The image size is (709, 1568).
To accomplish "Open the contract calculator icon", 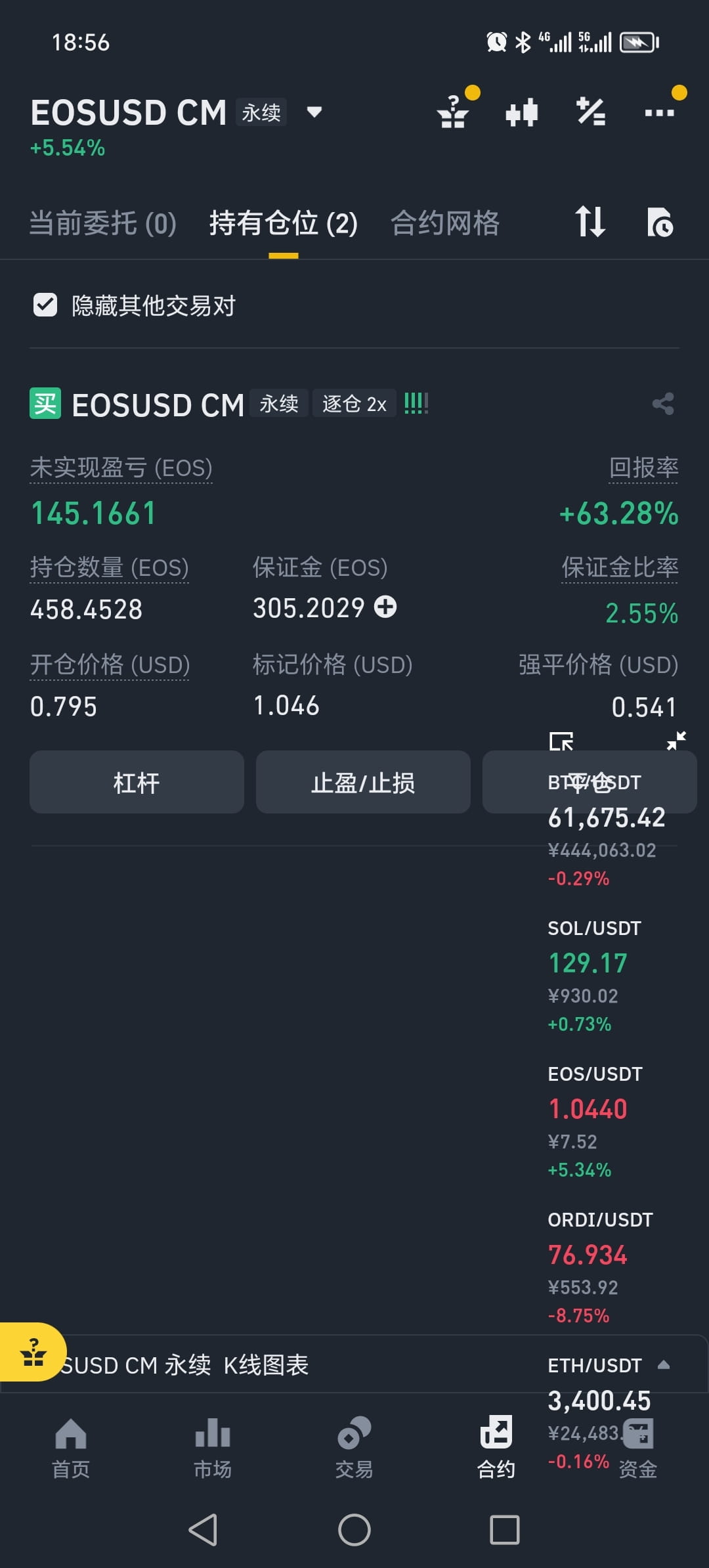I will pyautogui.click(x=591, y=112).
